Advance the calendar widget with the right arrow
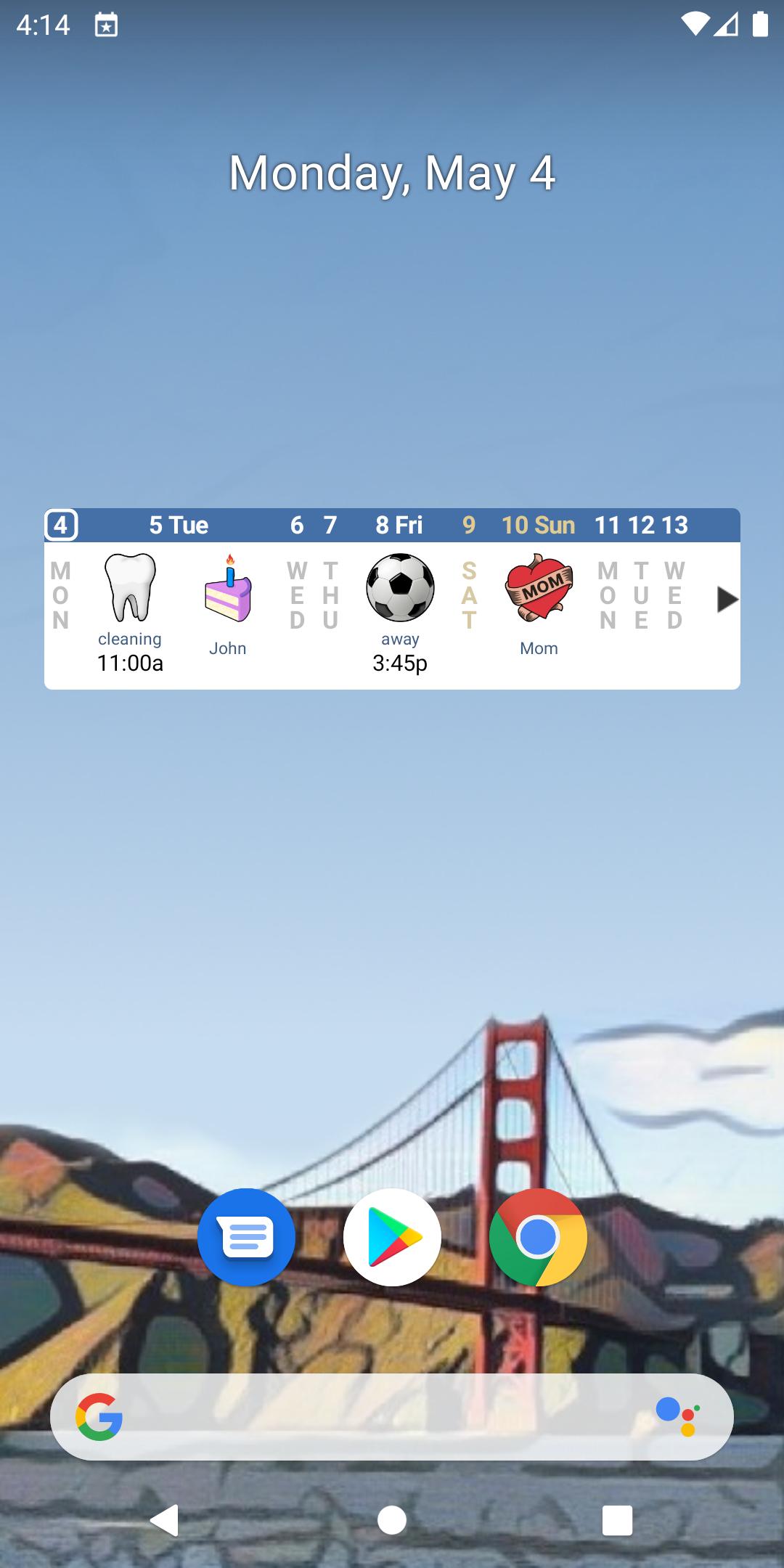784x1568 pixels. (726, 600)
